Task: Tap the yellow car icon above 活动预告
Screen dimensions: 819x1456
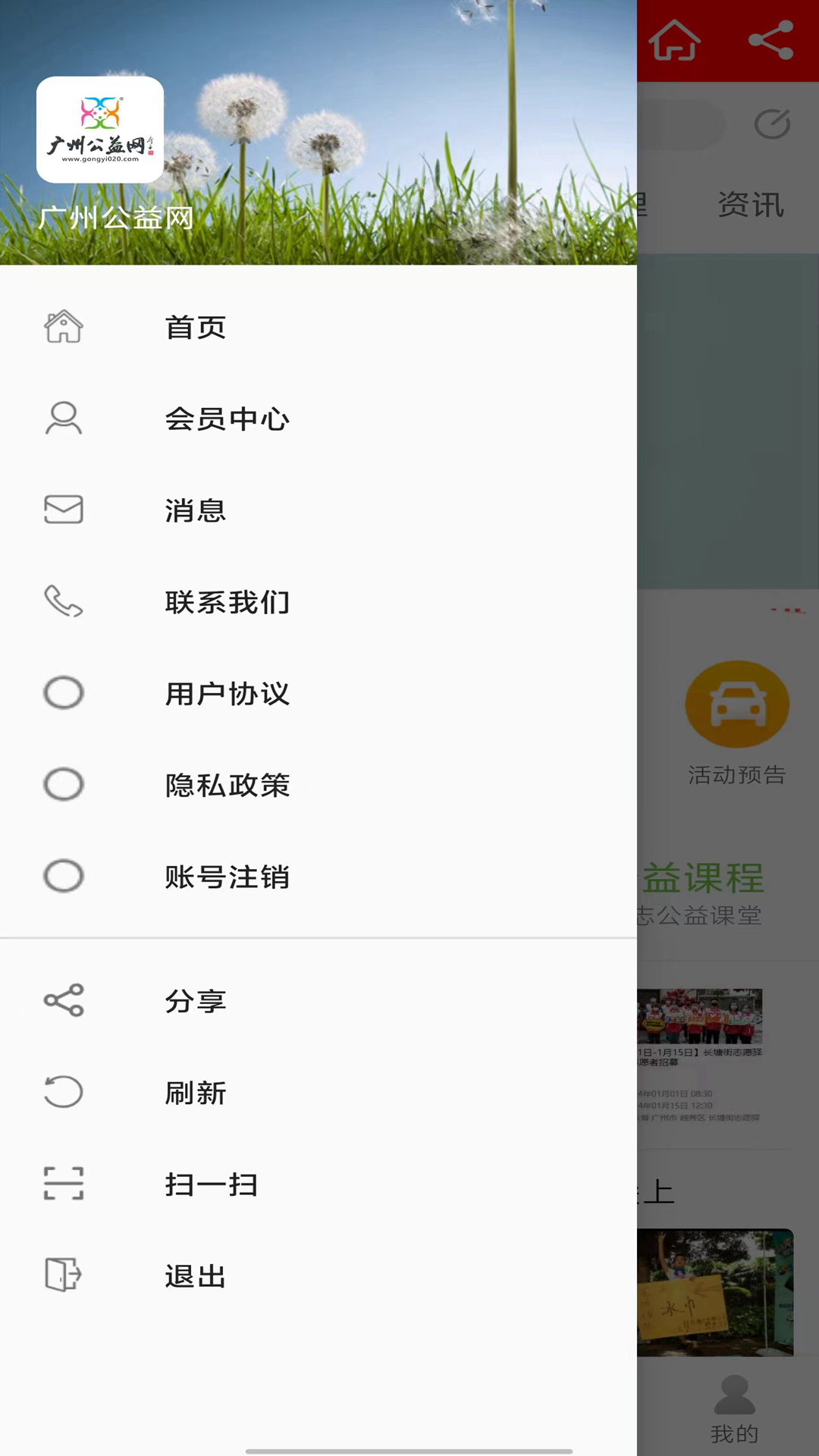Action: pyautogui.click(x=736, y=703)
